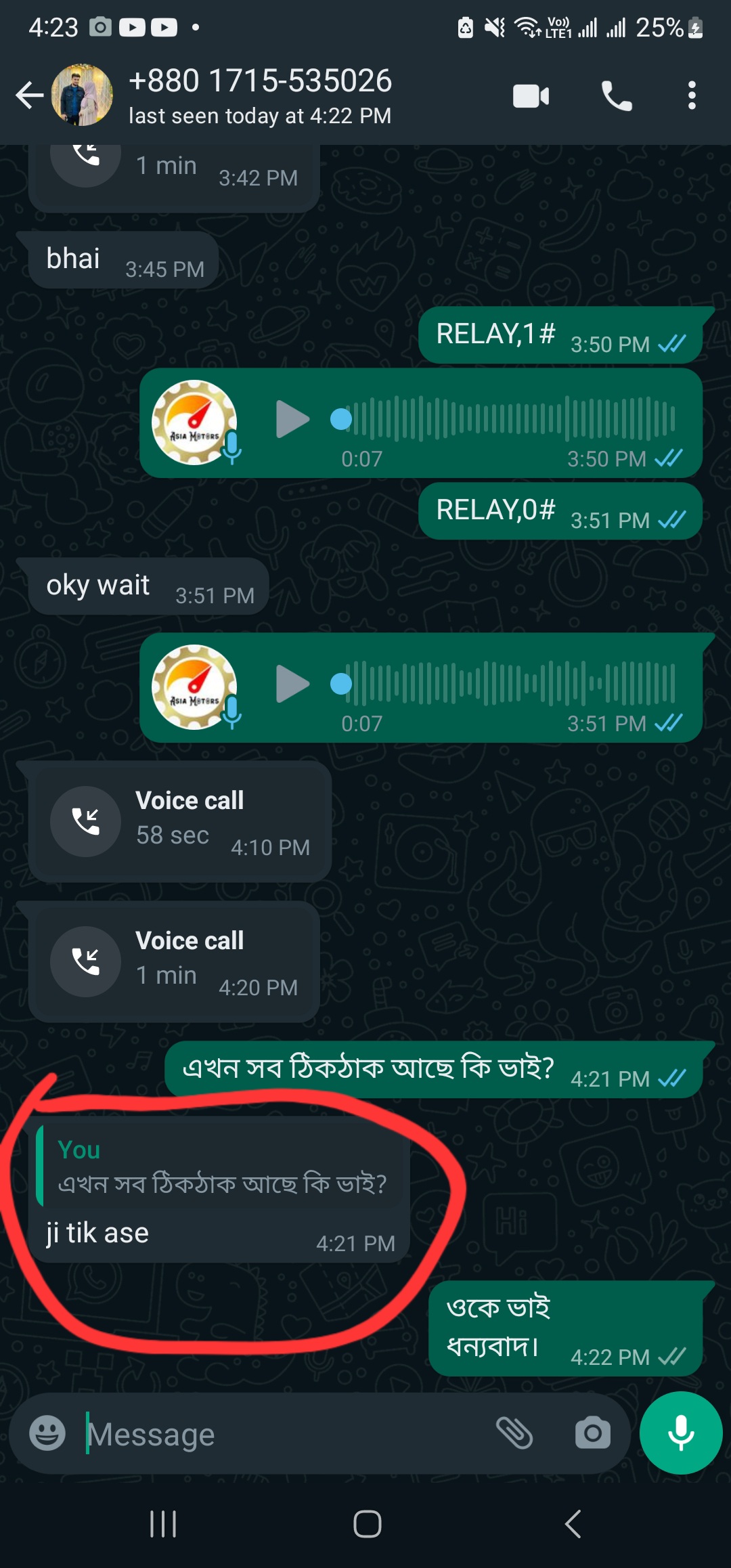The height and width of the screenshot is (1568, 731).
Task: Focus the Message text field
Action: coord(284,1434)
